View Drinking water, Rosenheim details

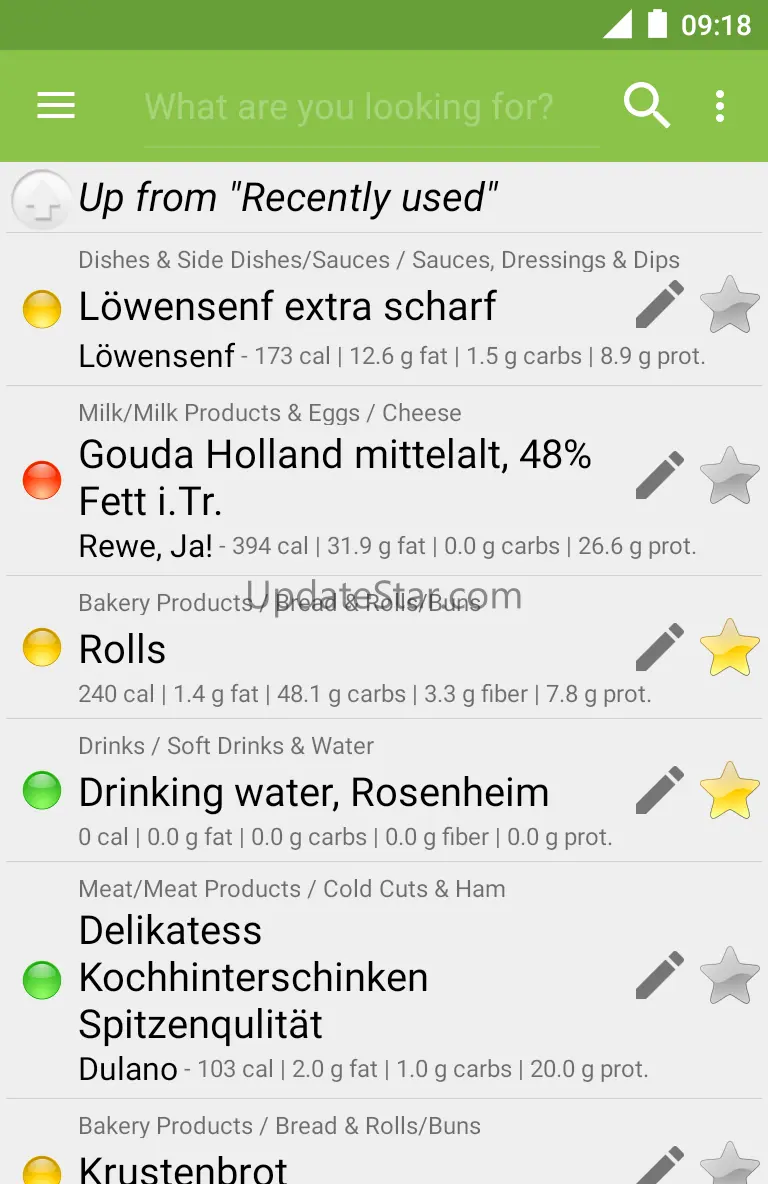(314, 793)
